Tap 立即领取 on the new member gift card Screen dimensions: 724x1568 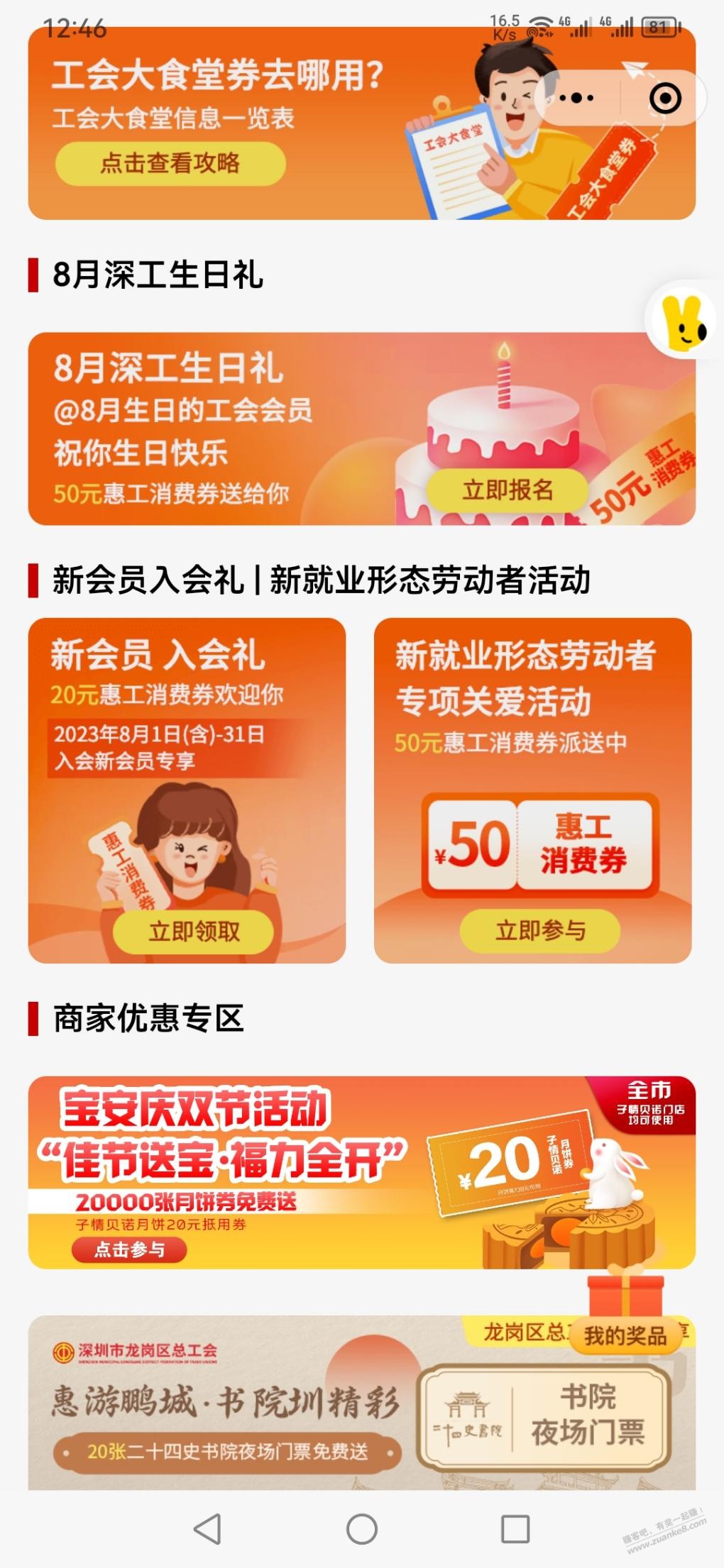click(194, 931)
